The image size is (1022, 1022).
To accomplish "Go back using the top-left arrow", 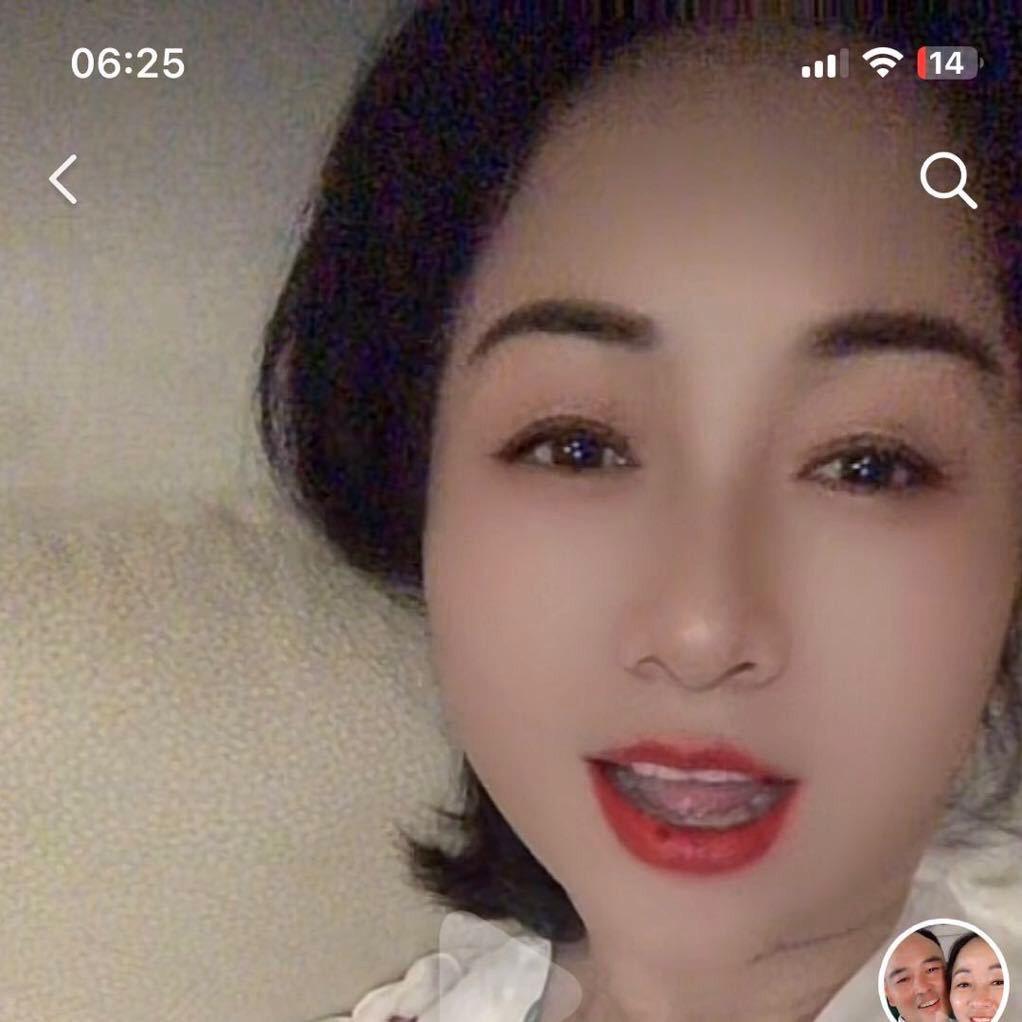I will (63, 180).
